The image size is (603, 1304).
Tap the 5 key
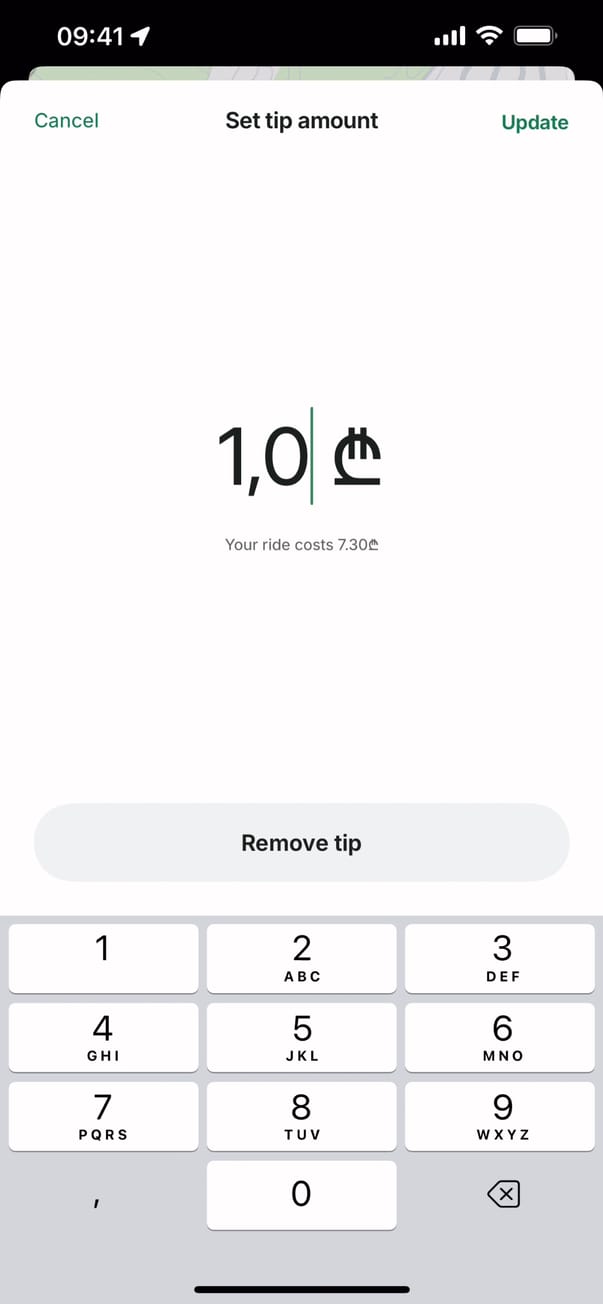pos(301,1037)
